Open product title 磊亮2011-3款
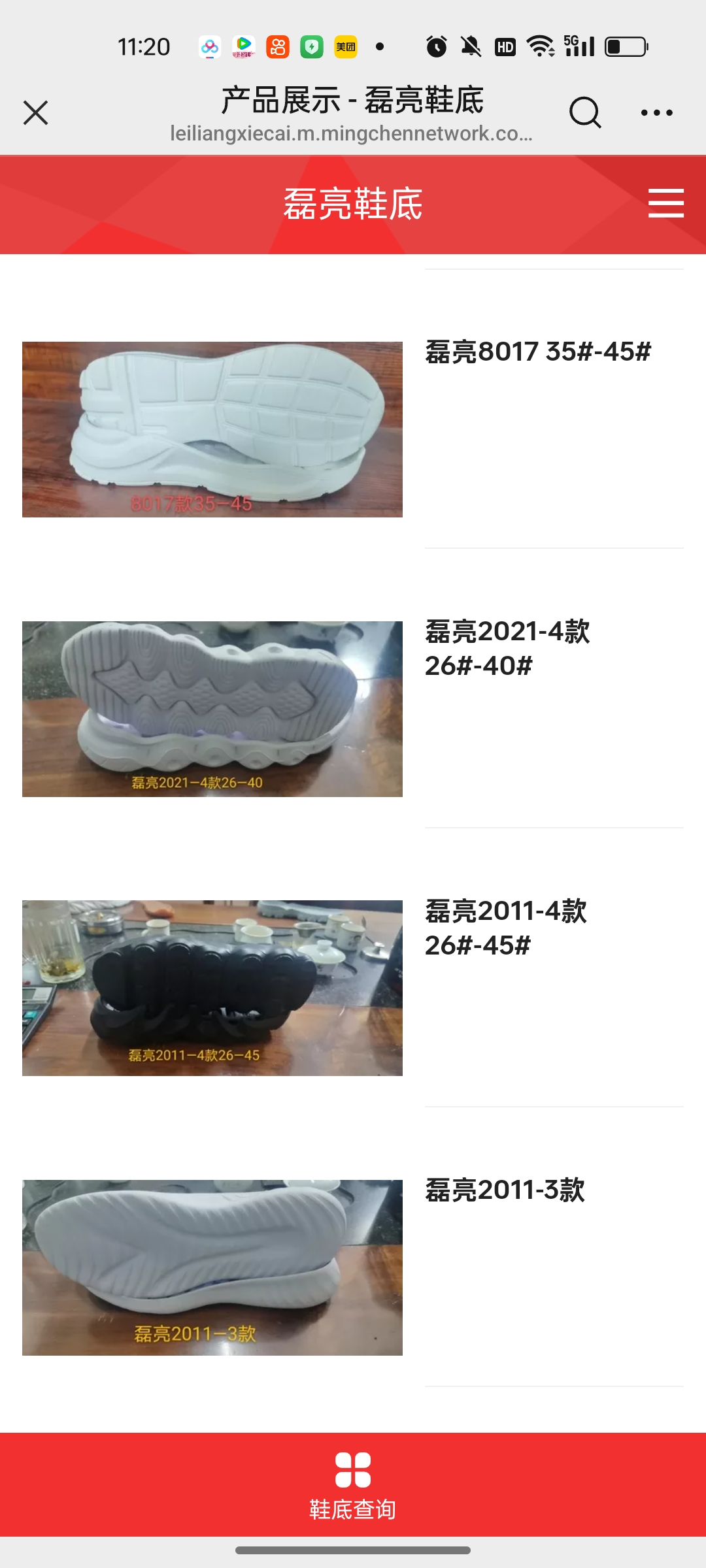Screen dimensions: 706x1568 [x=505, y=1190]
